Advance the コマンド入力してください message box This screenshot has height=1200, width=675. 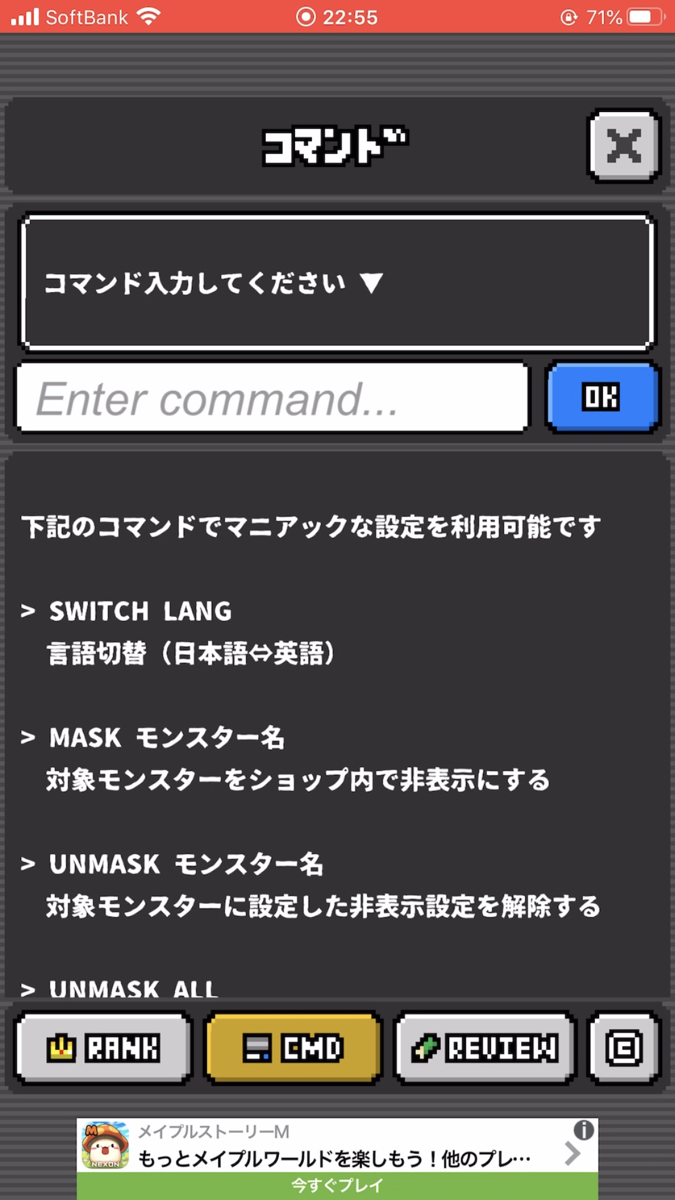pos(337,282)
